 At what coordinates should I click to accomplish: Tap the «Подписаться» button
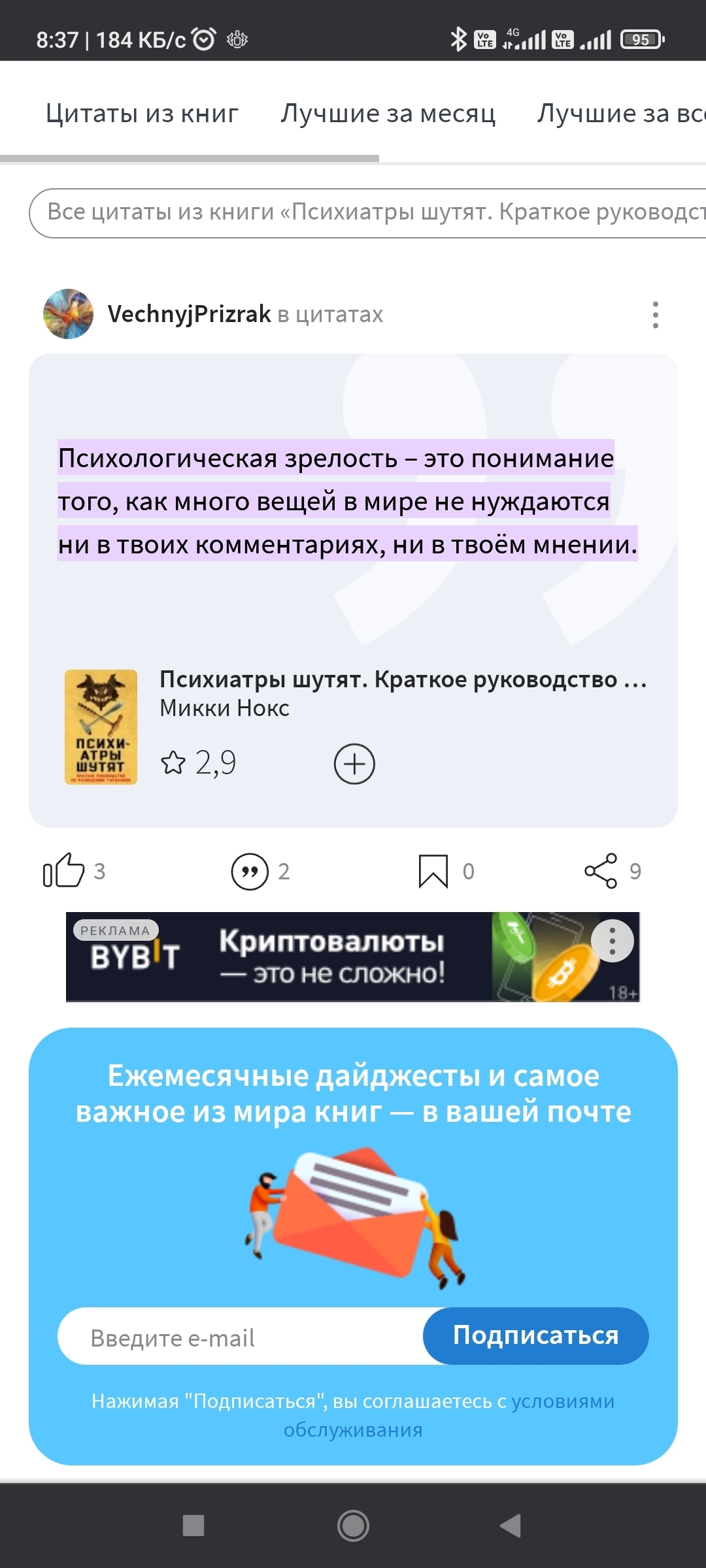(535, 1335)
